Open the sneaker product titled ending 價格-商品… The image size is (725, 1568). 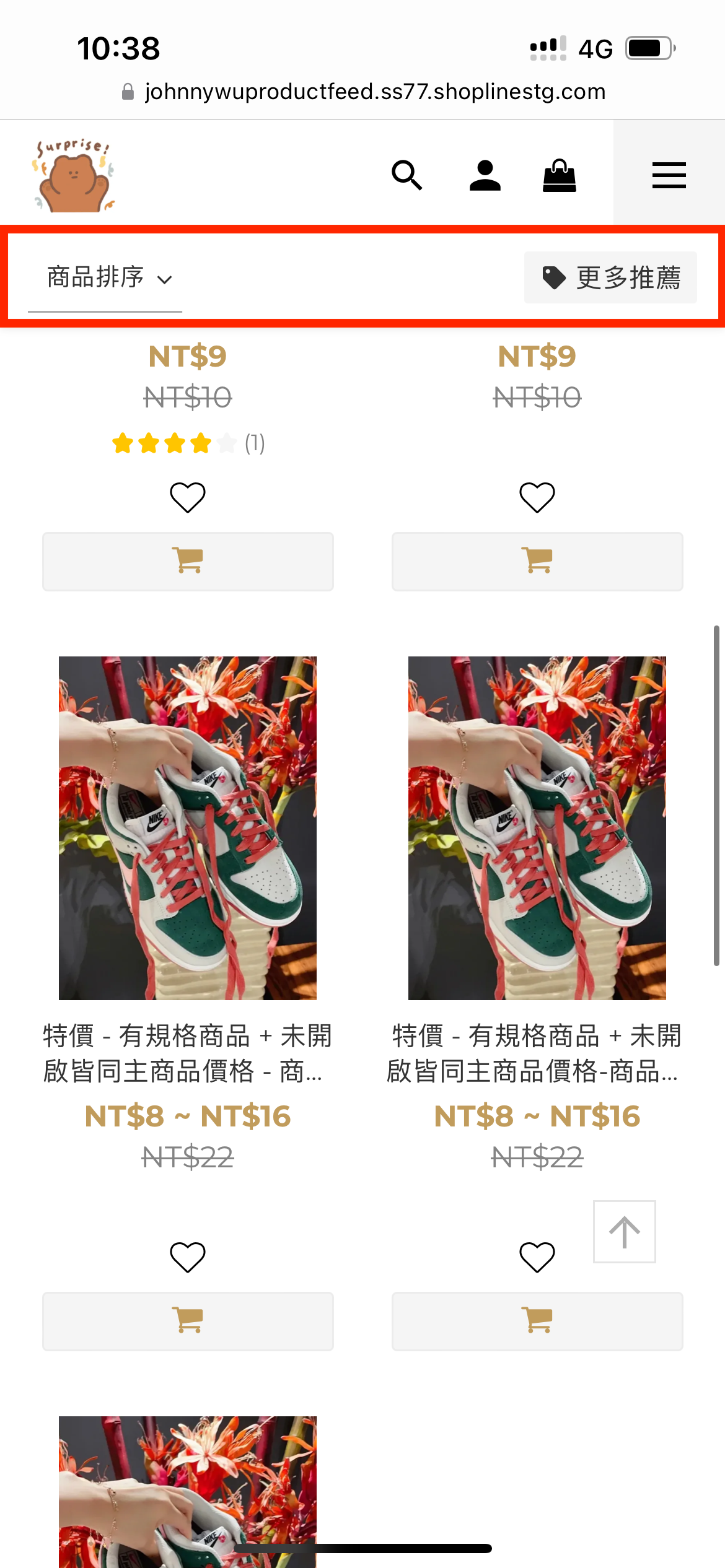coord(537,828)
